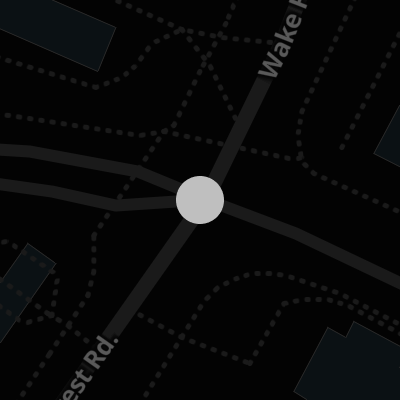Tap the gray circle marker at the intersection
This screenshot has height=400, width=400.
(200, 200)
